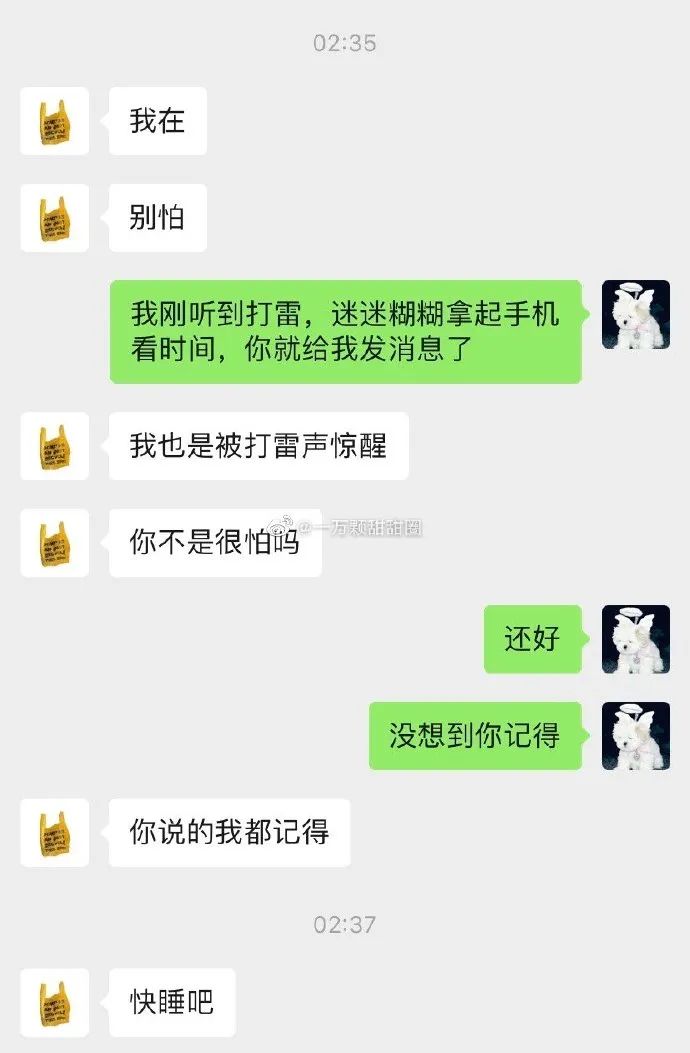Open the avatar next to 没想到你记得
Viewport: 690px width, 1053px height.
point(636,736)
